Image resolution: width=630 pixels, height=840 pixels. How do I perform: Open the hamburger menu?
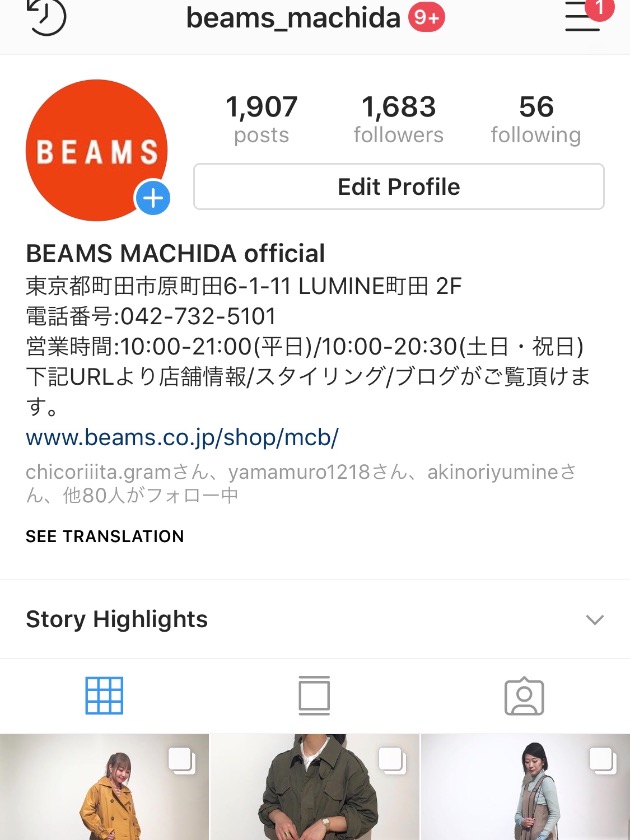pos(583,17)
